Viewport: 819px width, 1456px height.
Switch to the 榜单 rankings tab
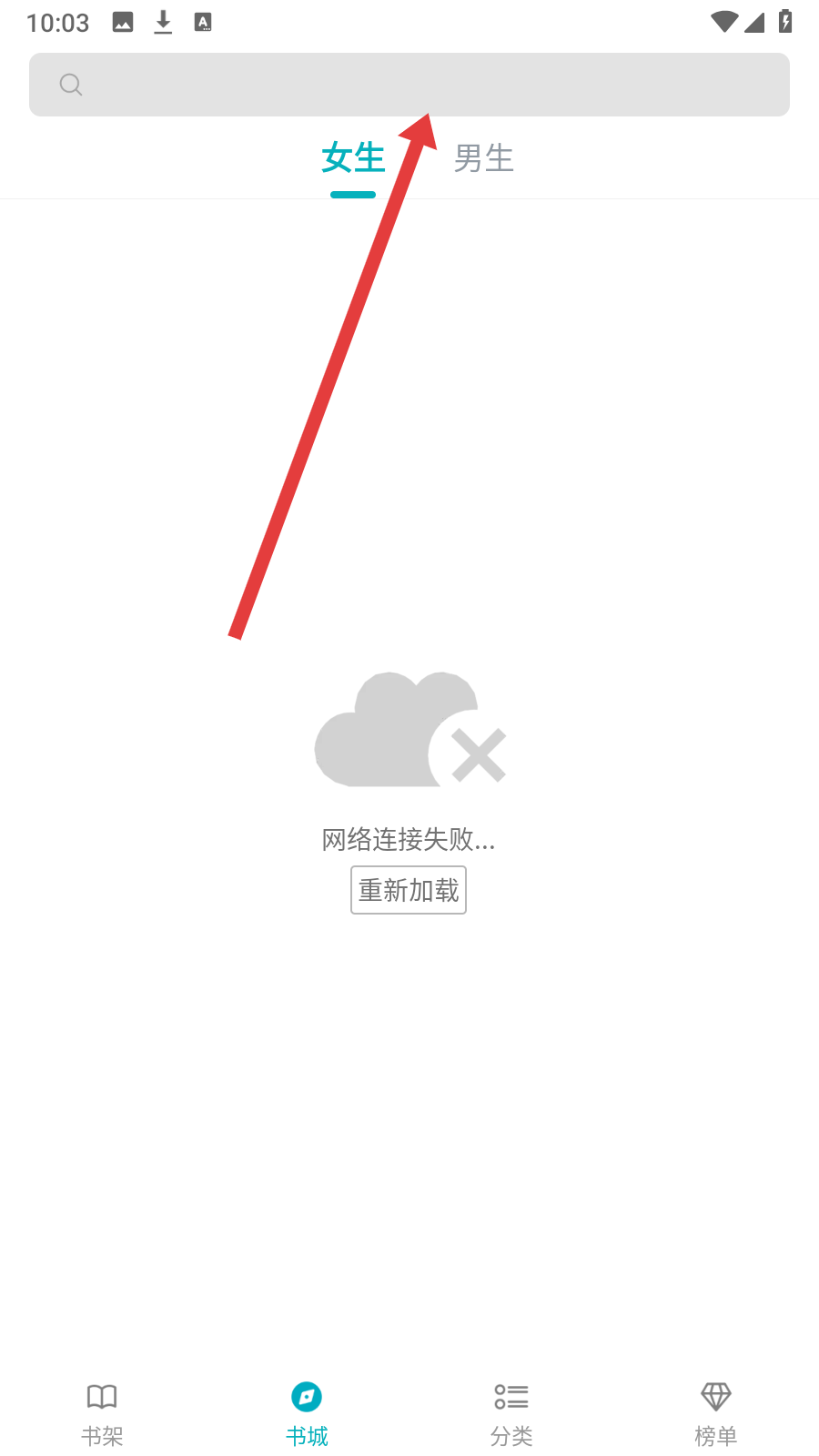[716, 1413]
